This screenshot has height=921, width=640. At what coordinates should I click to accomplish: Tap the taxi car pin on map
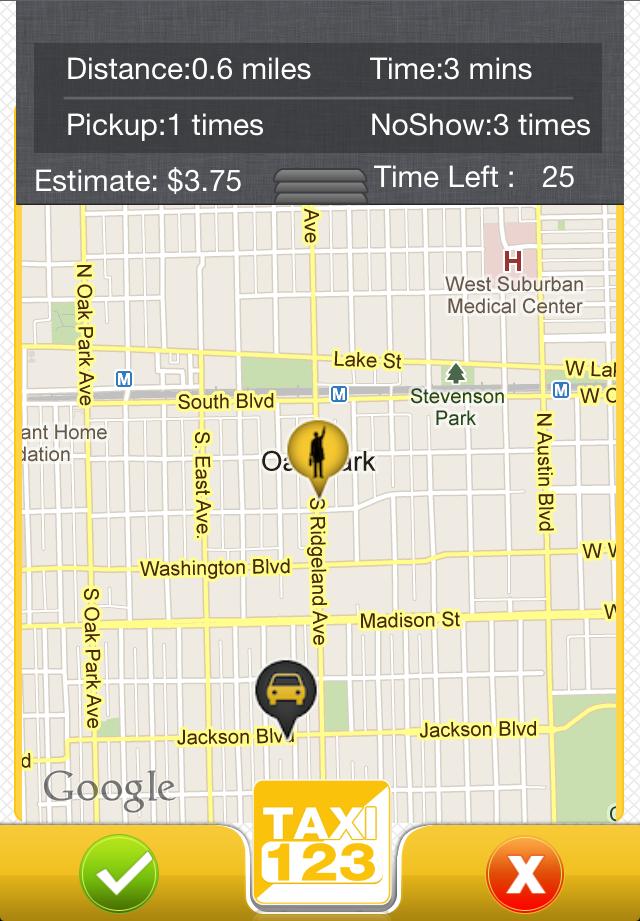pyautogui.click(x=286, y=694)
